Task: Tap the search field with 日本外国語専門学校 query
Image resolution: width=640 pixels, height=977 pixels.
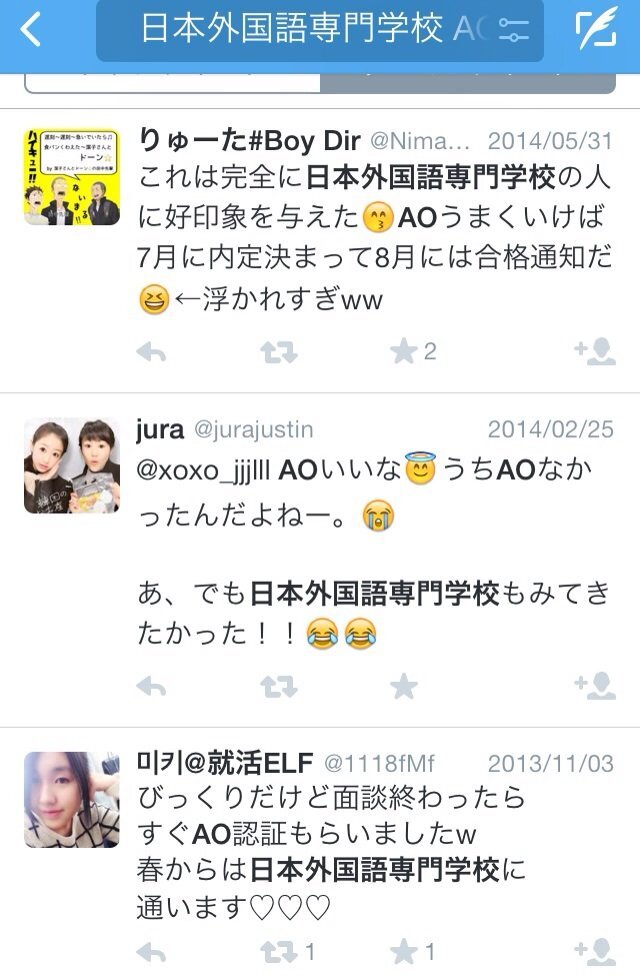Action: pyautogui.click(x=300, y=31)
